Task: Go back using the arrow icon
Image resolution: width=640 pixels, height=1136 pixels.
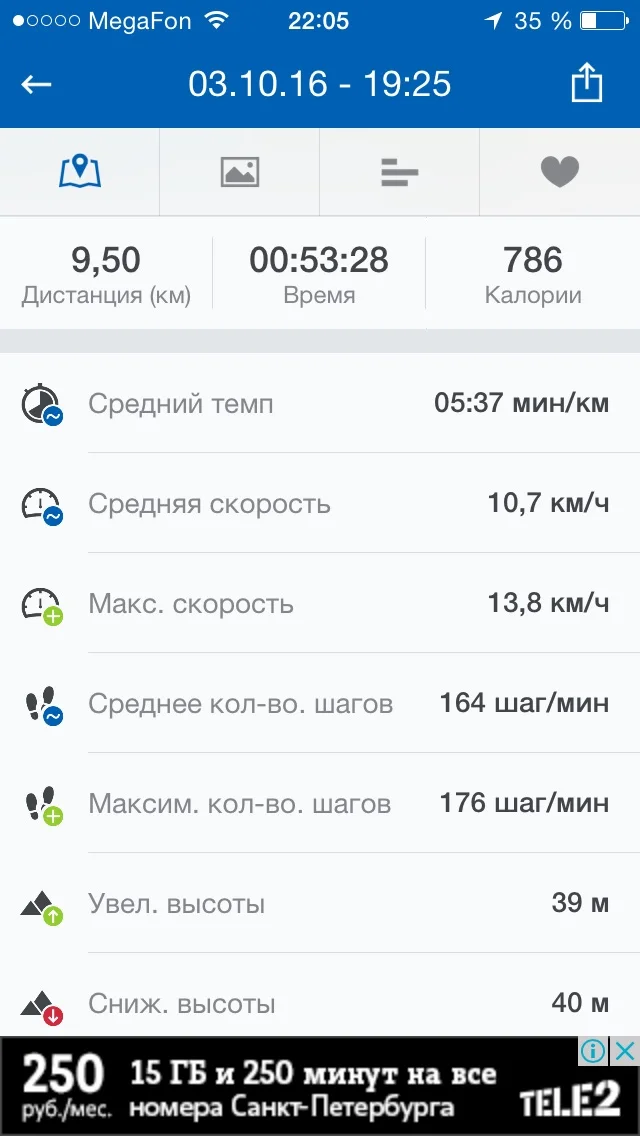Action: (37, 84)
